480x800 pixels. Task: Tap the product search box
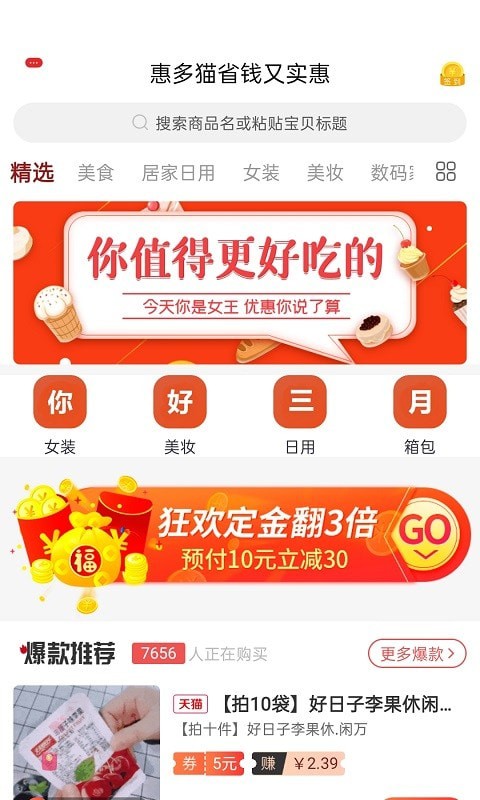[240, 123]
